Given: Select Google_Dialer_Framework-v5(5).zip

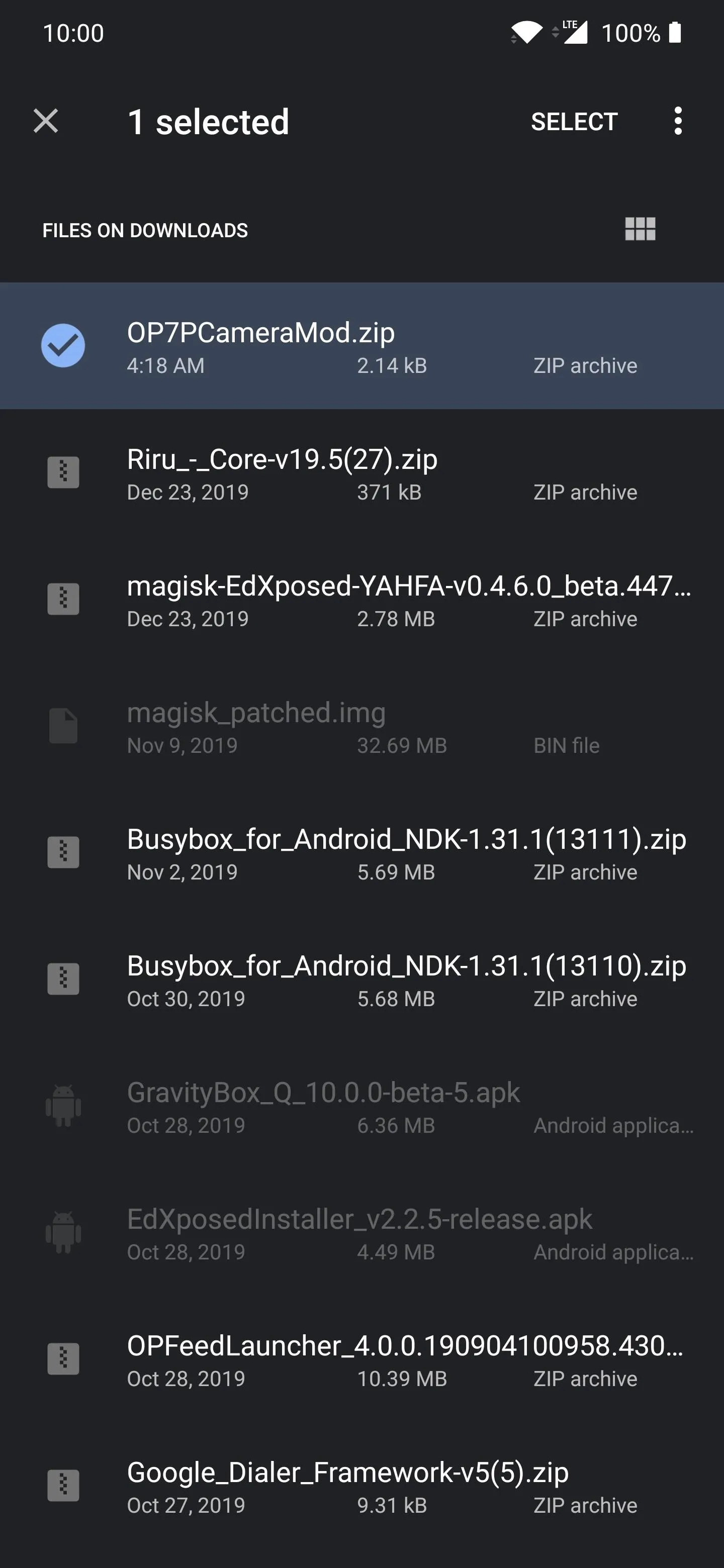Looking at the screenshot, I should coord(361,1485).
